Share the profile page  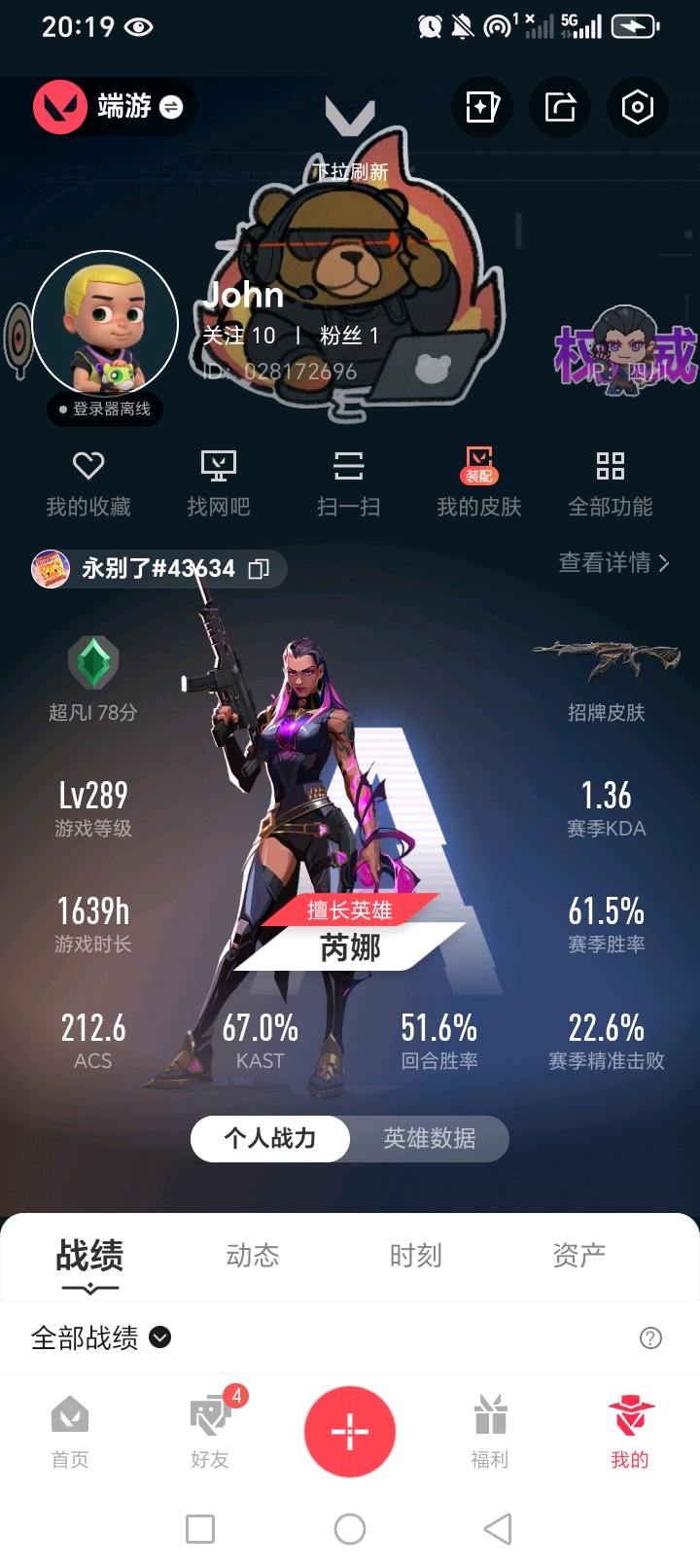(560, 107)
